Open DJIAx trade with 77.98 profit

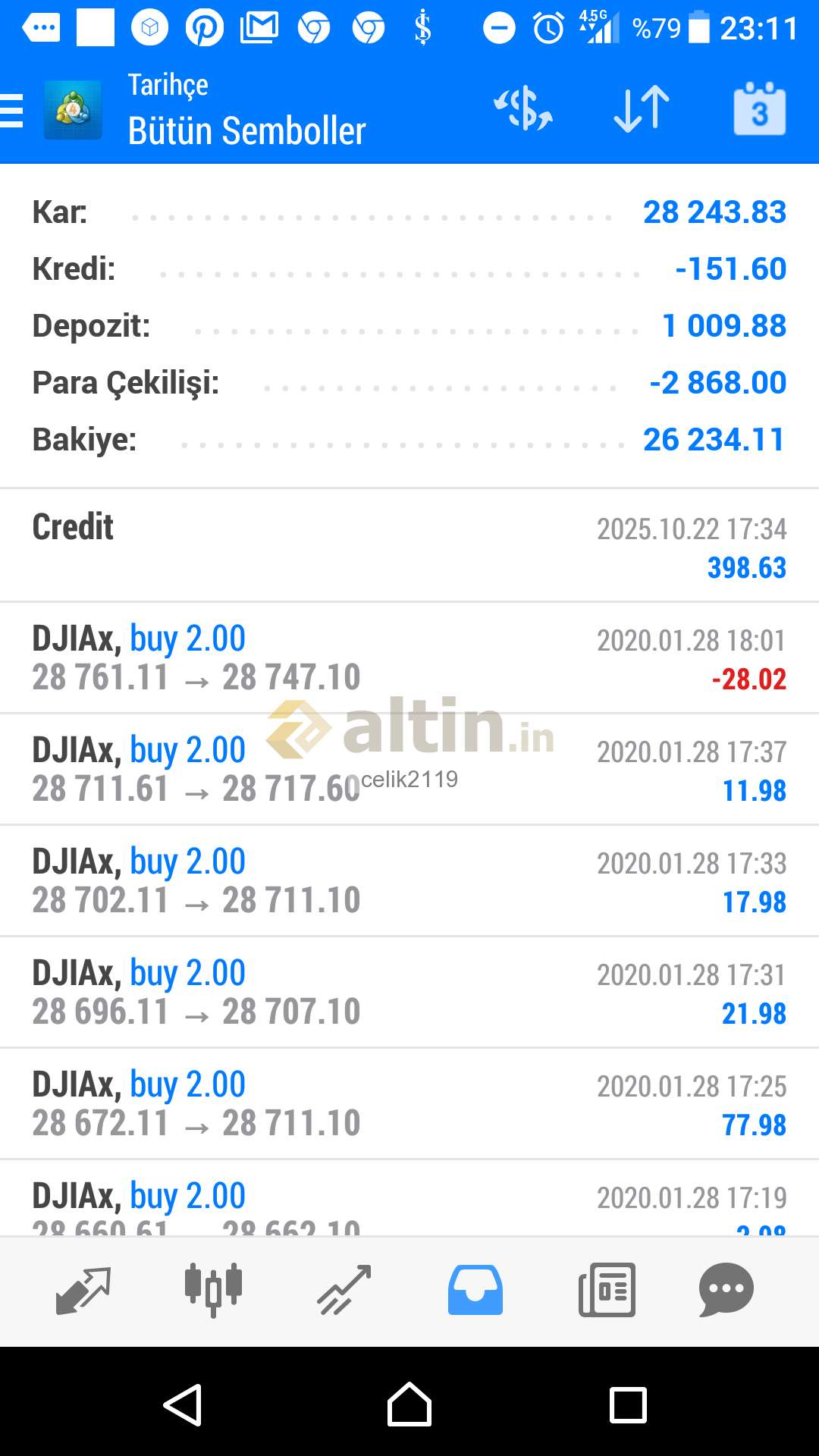tap(409, 1103)
